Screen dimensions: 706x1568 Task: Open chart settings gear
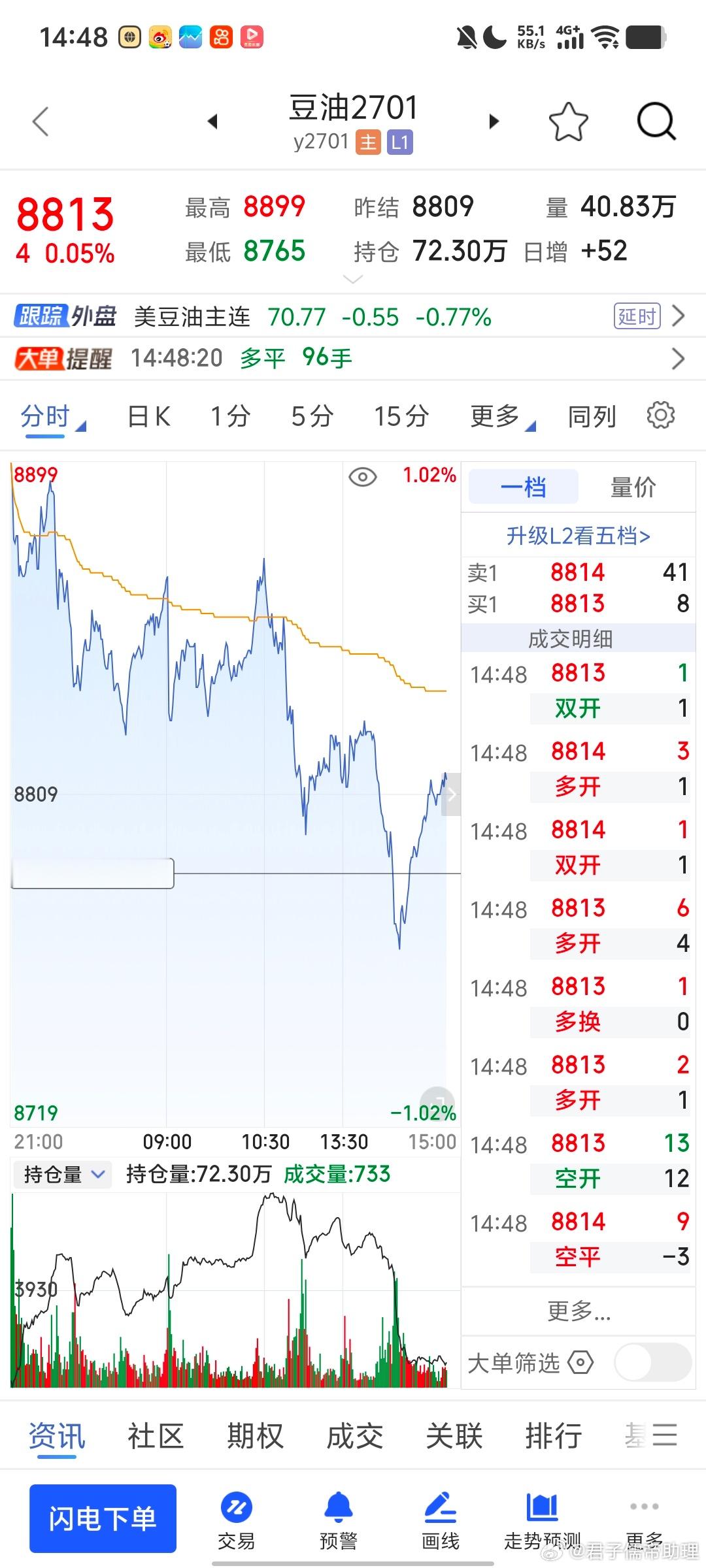[660, 416]
